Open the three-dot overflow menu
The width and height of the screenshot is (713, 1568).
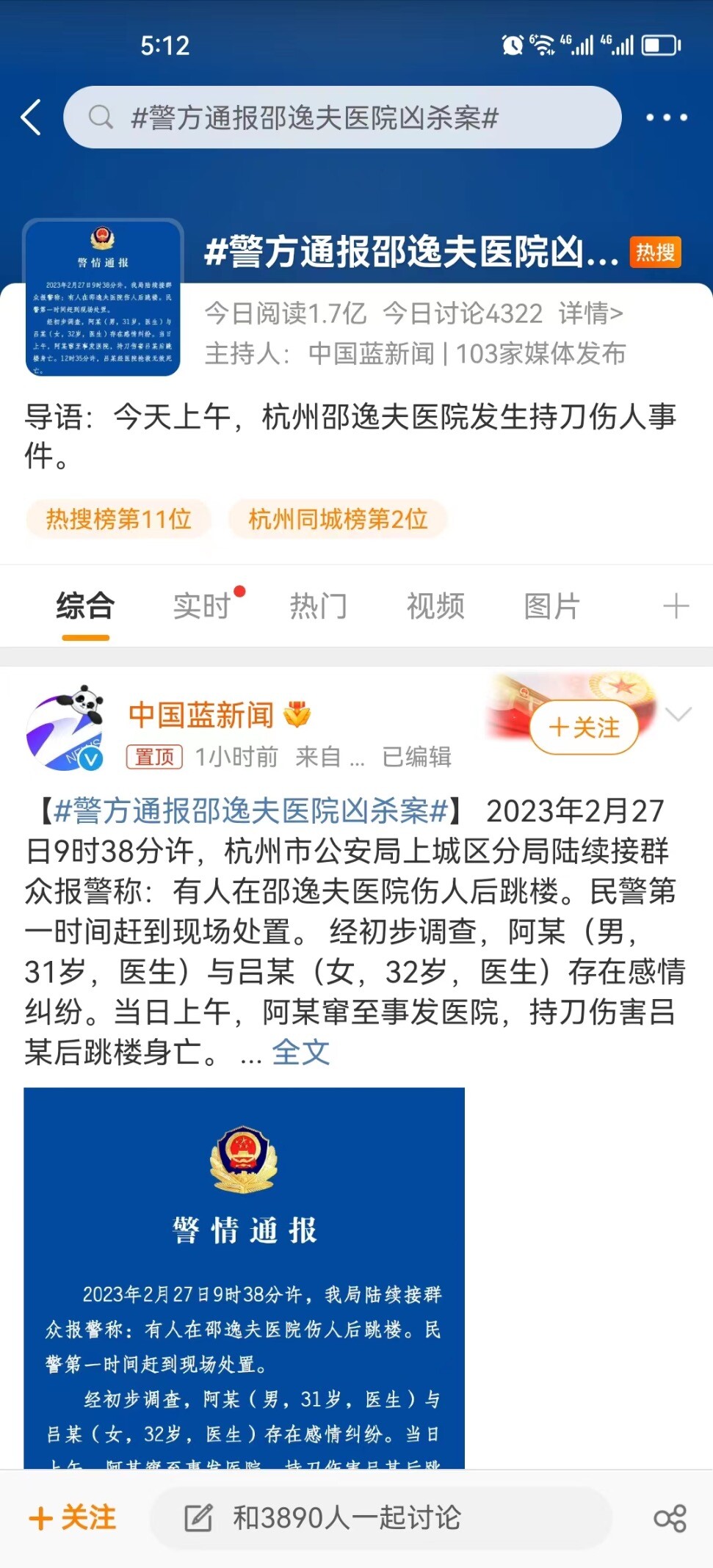pos(666,117)
